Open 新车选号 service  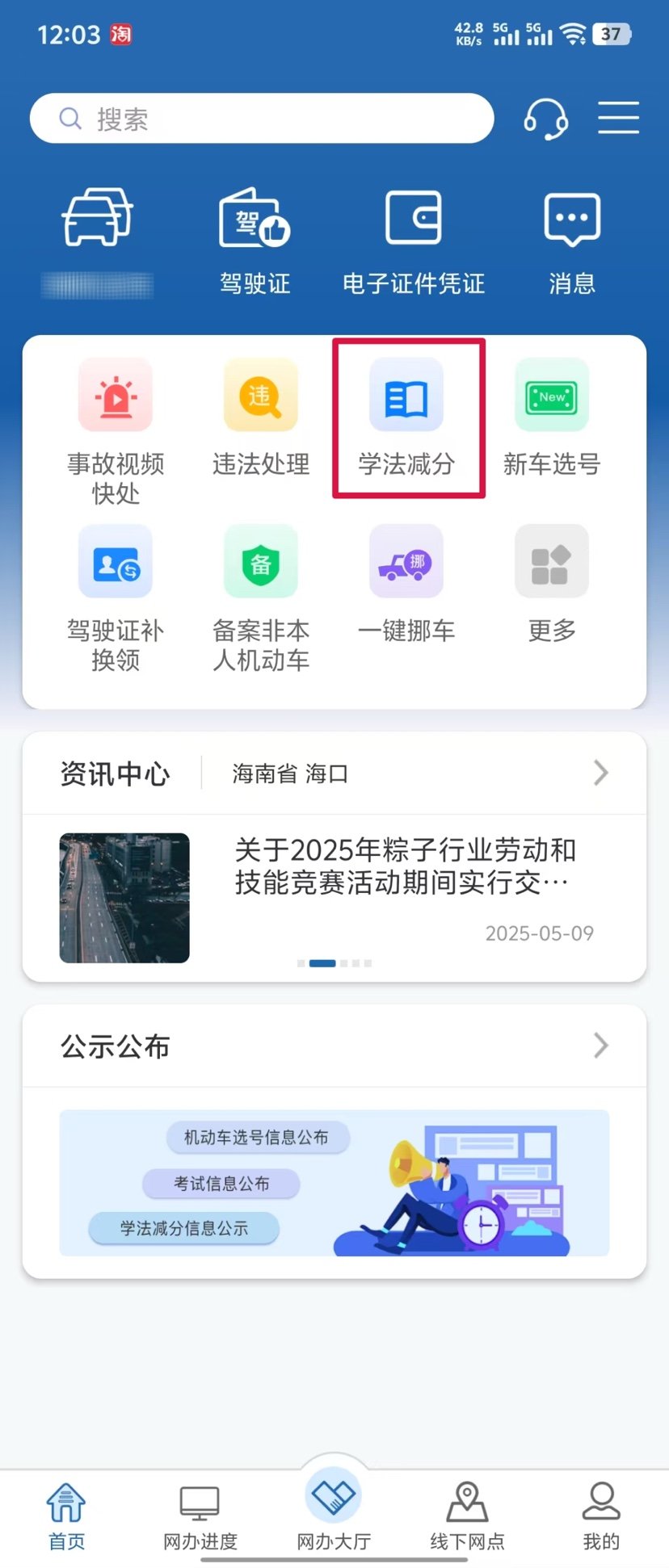pos(552,417)
